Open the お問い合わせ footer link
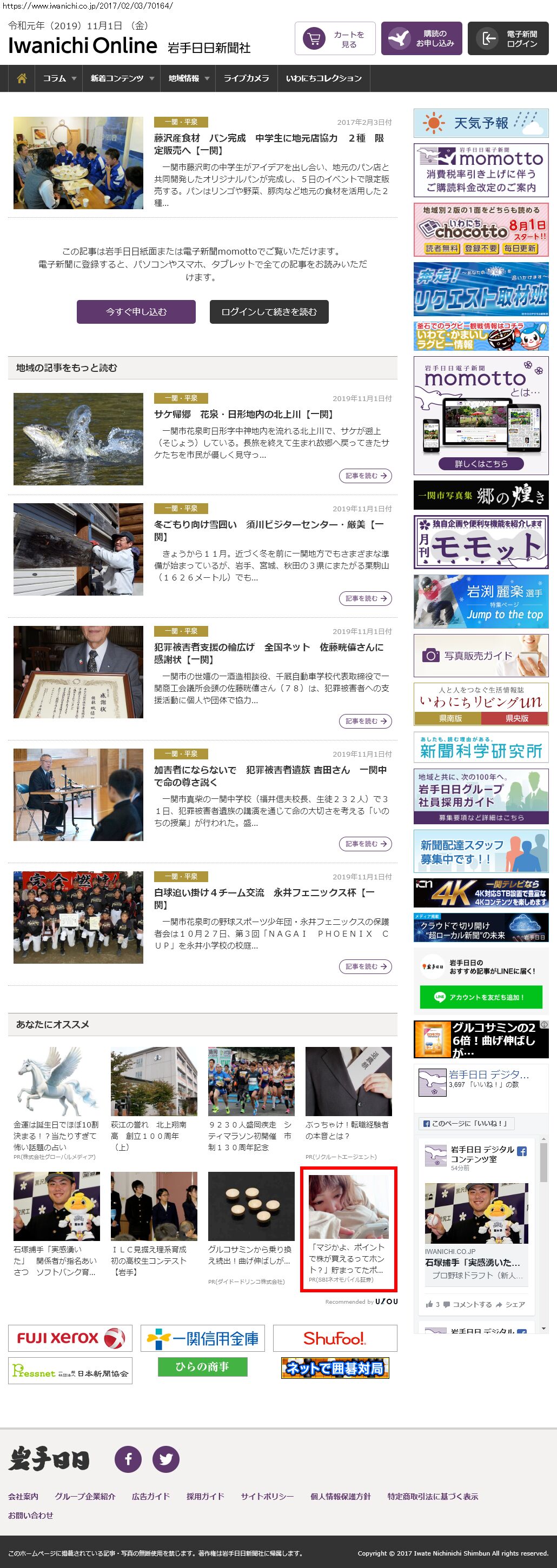 click(30, 1515)
